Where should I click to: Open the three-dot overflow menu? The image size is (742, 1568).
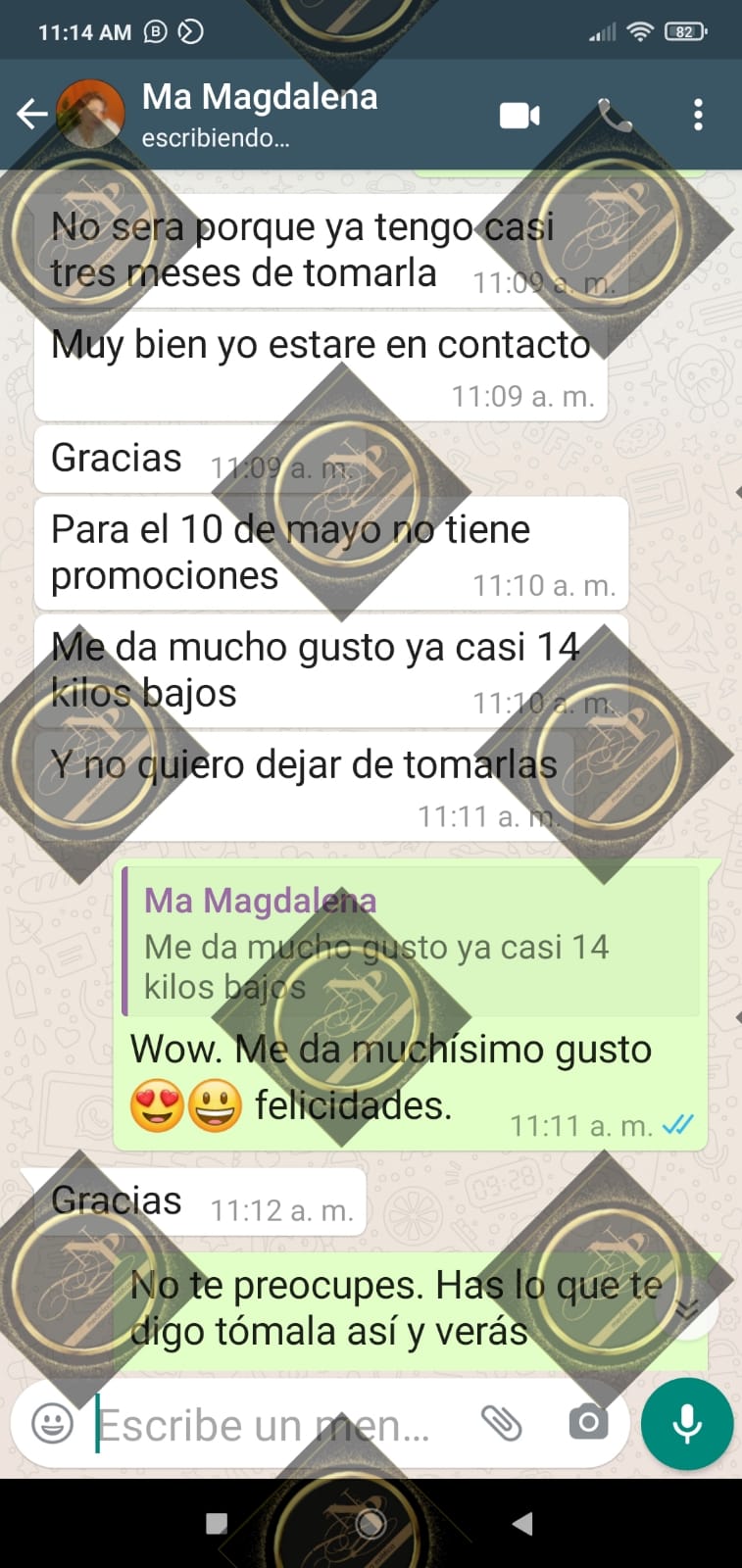pyautogui.click(x=698, y=116)
